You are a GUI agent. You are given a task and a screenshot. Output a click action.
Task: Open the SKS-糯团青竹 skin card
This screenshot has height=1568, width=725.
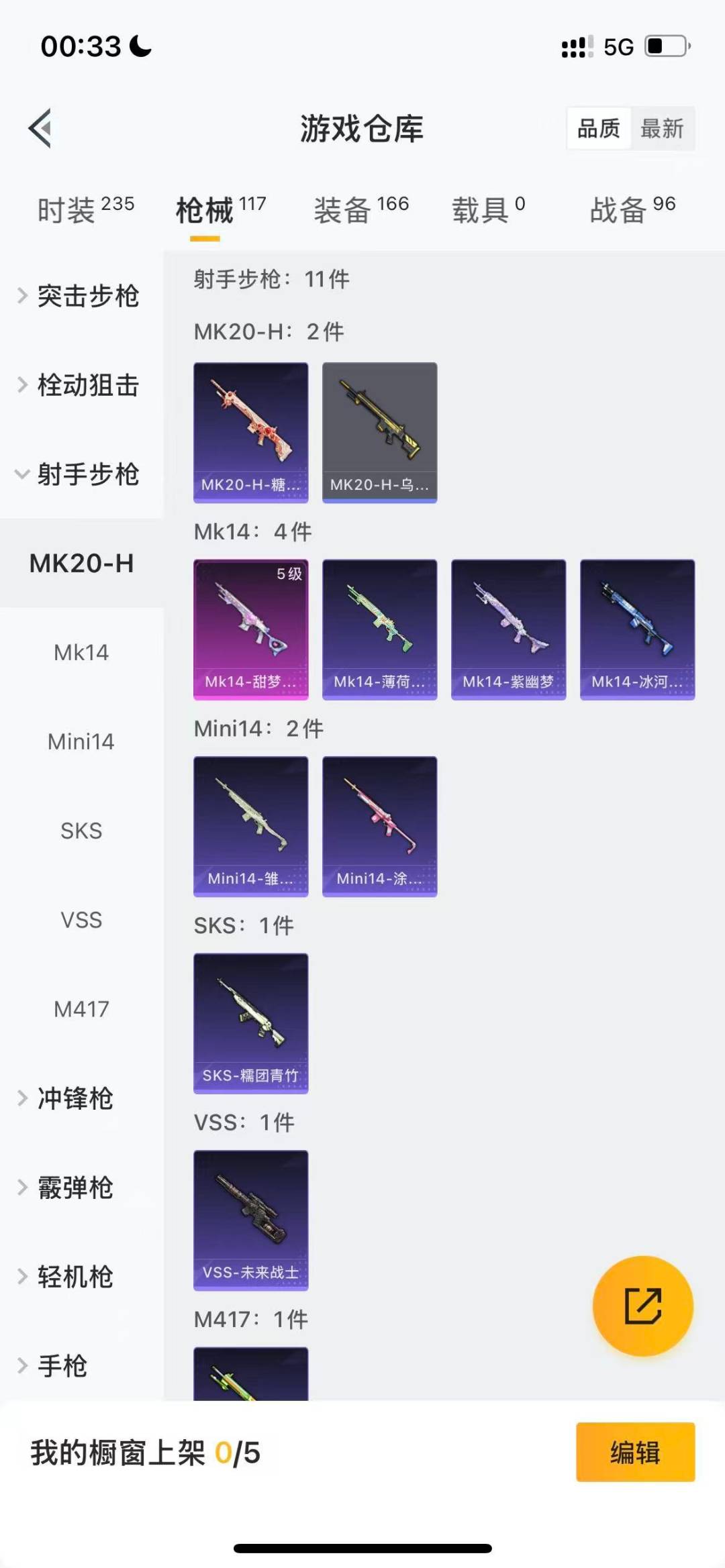[x=250, y=1023]
